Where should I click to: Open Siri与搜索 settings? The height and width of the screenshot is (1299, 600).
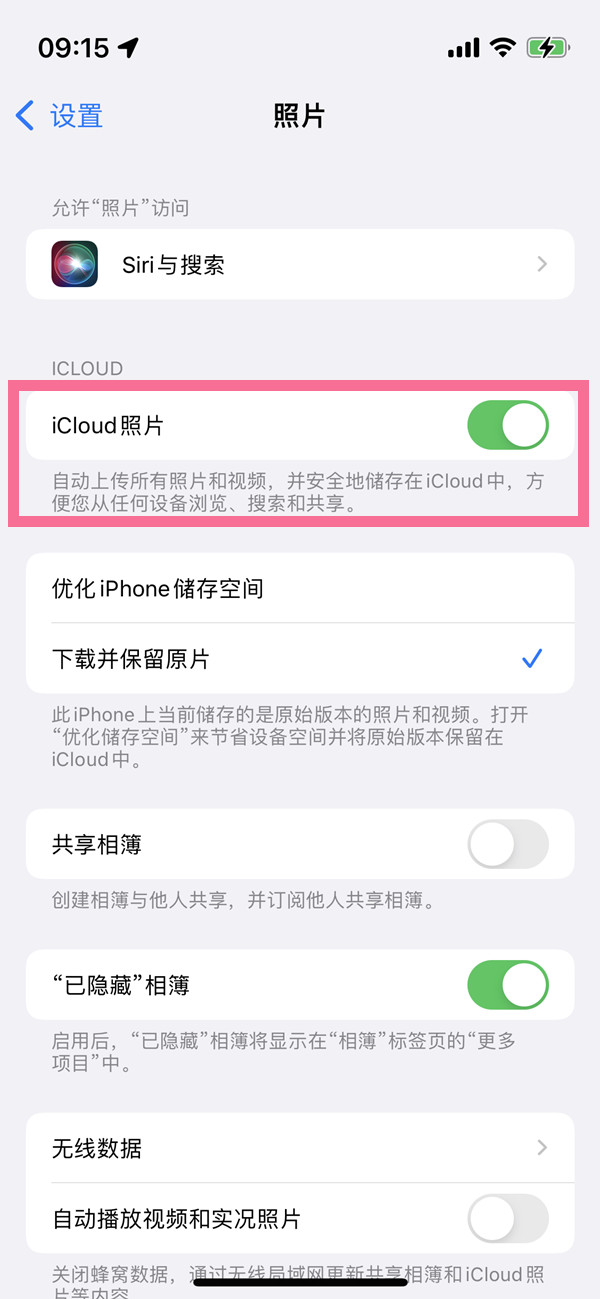pyautogui.click(x=300, y=265)
